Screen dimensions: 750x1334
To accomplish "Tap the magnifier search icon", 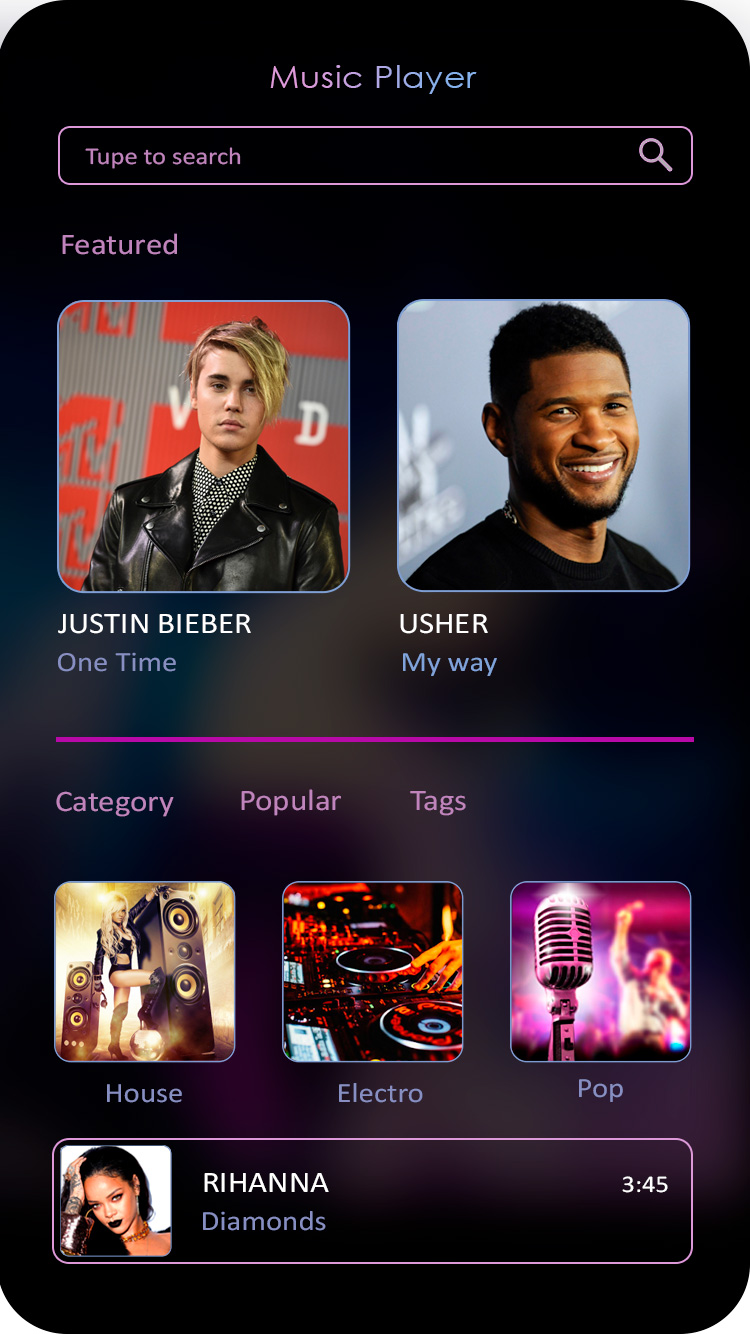I will [x=655, y=155].
